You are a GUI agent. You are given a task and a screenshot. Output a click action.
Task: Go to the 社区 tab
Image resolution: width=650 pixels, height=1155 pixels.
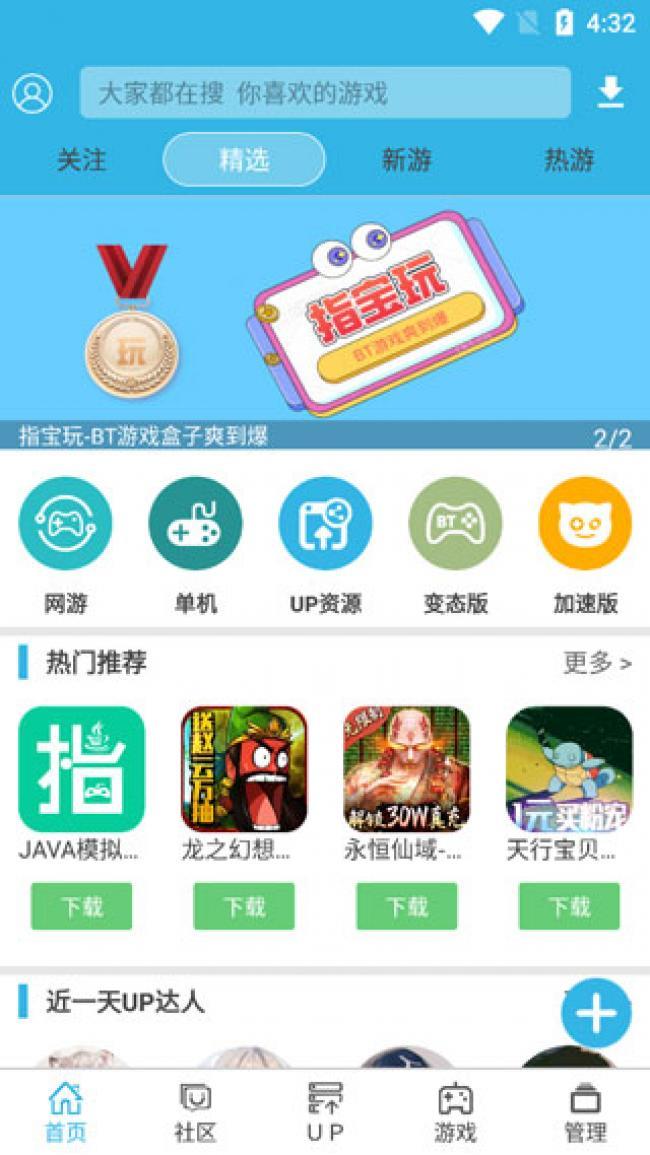(195, 1112)
